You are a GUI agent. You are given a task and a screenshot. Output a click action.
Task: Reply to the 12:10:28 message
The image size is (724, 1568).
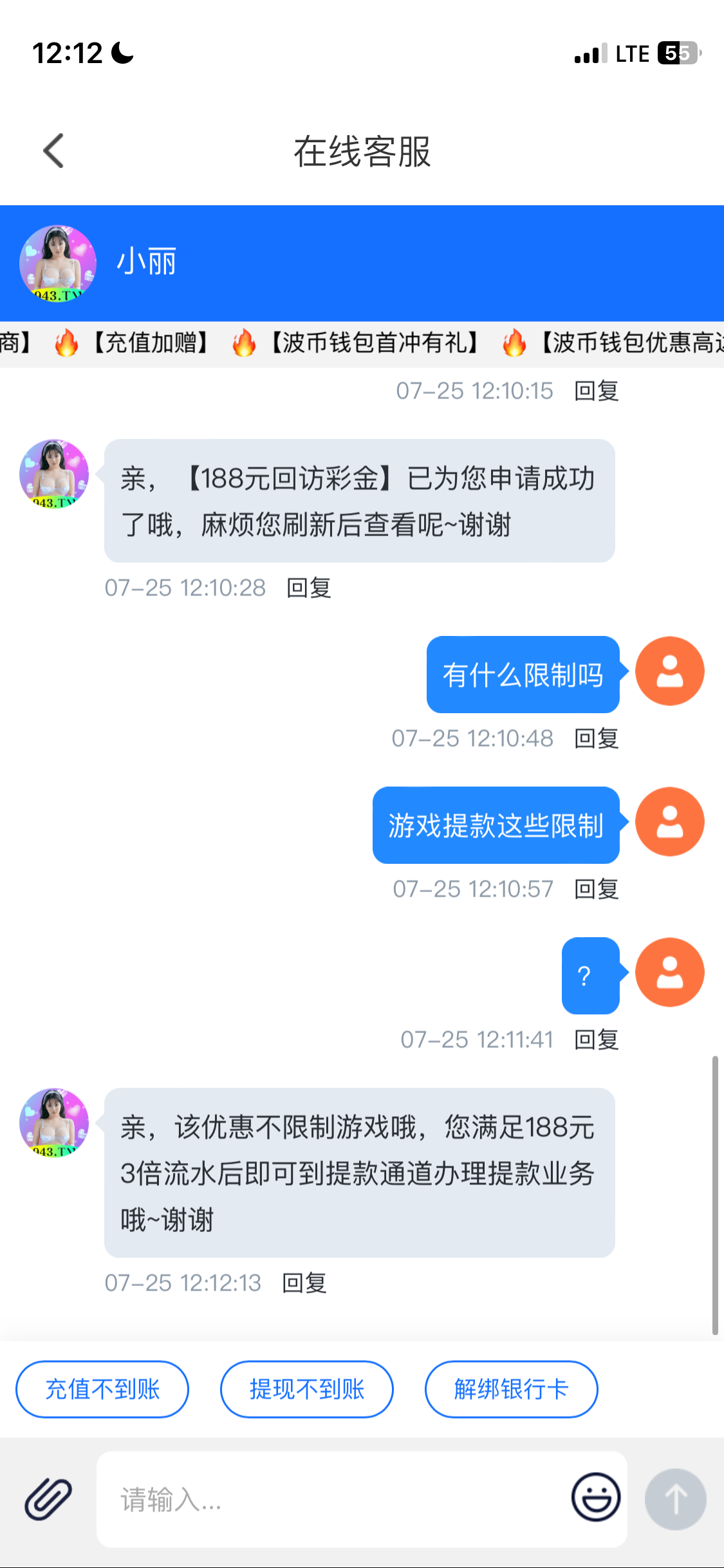click(x=309, y=588)
